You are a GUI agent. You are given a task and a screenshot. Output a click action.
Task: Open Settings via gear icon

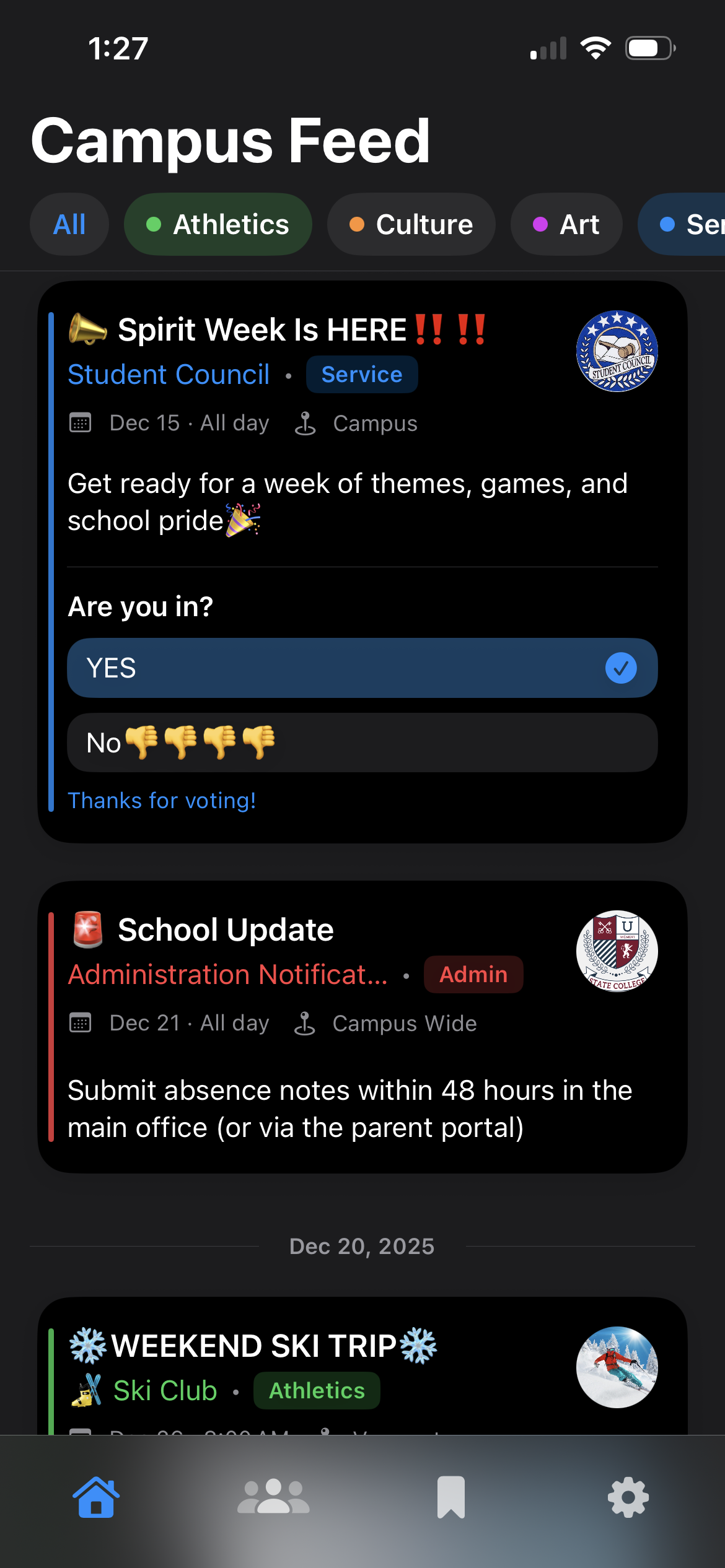point(628,1496)
